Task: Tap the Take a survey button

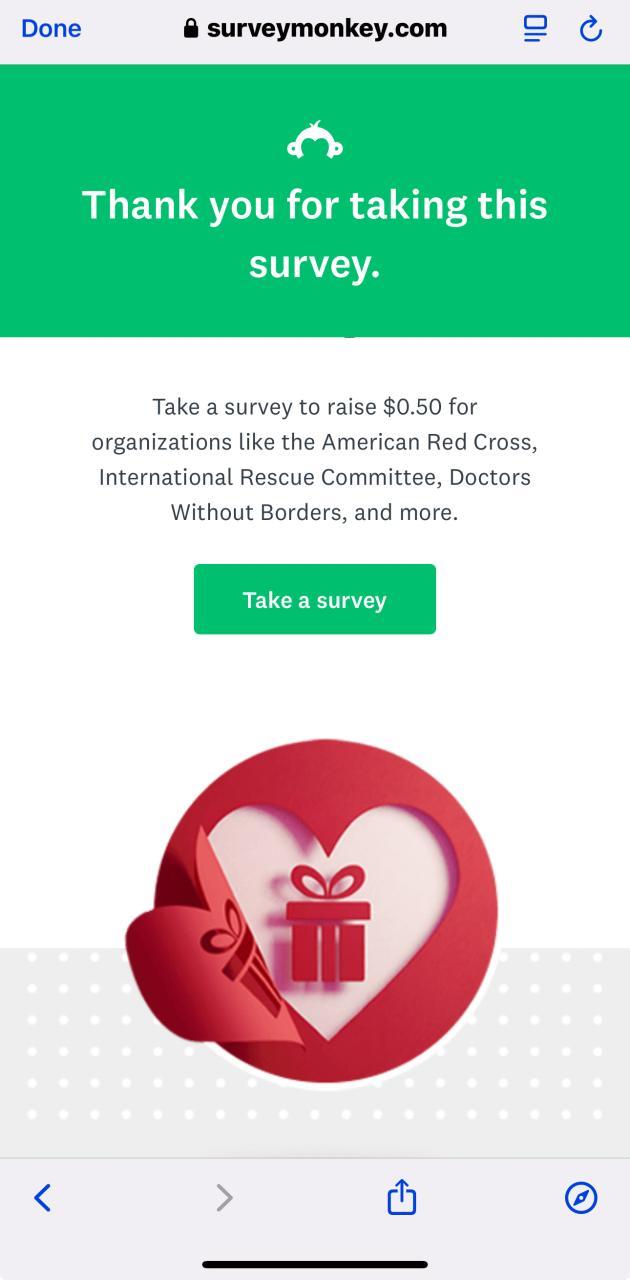Action: [x=314, y=599]
